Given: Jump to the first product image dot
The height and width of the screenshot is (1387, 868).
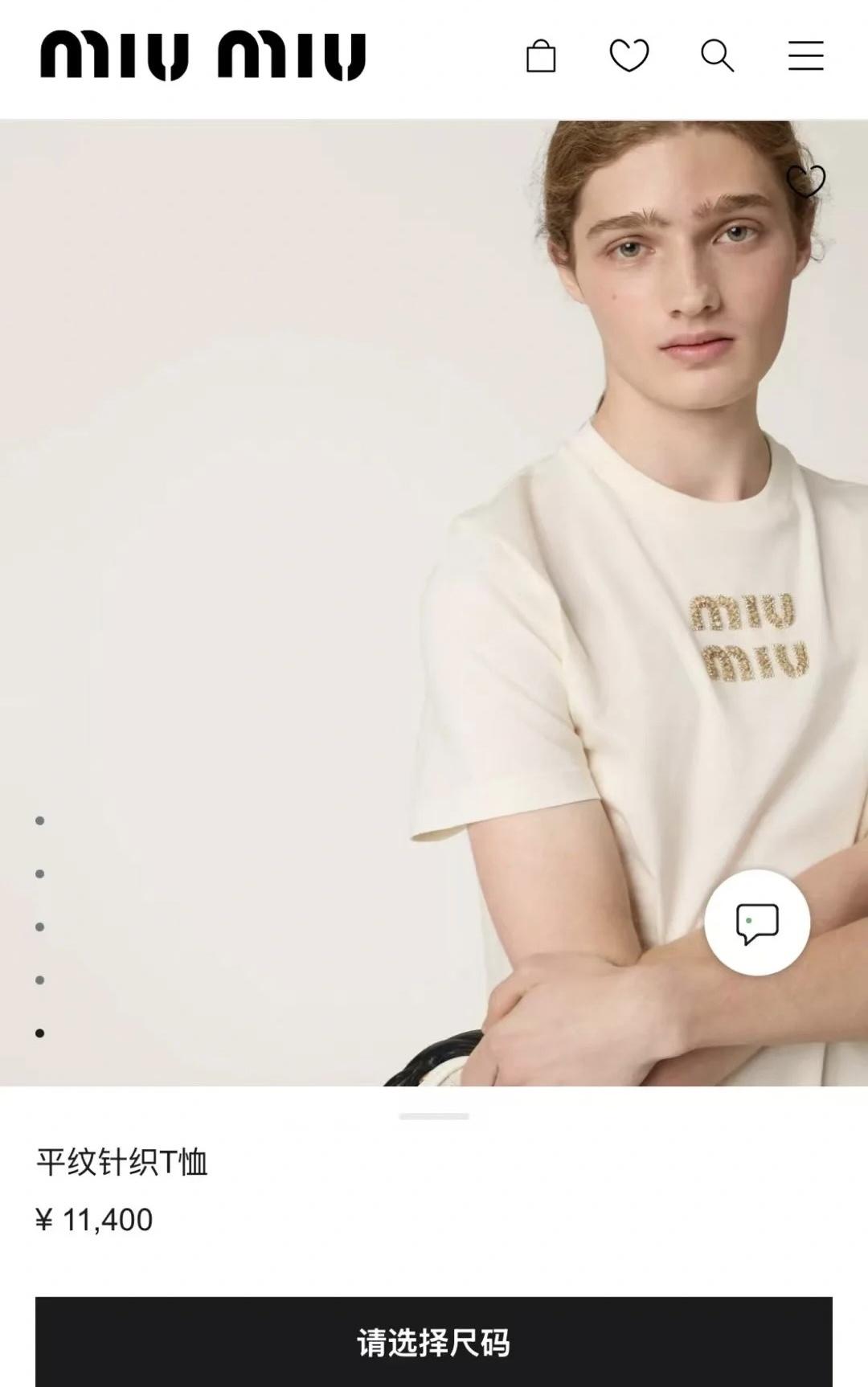Looking at the screenshot, I should 40,820.
